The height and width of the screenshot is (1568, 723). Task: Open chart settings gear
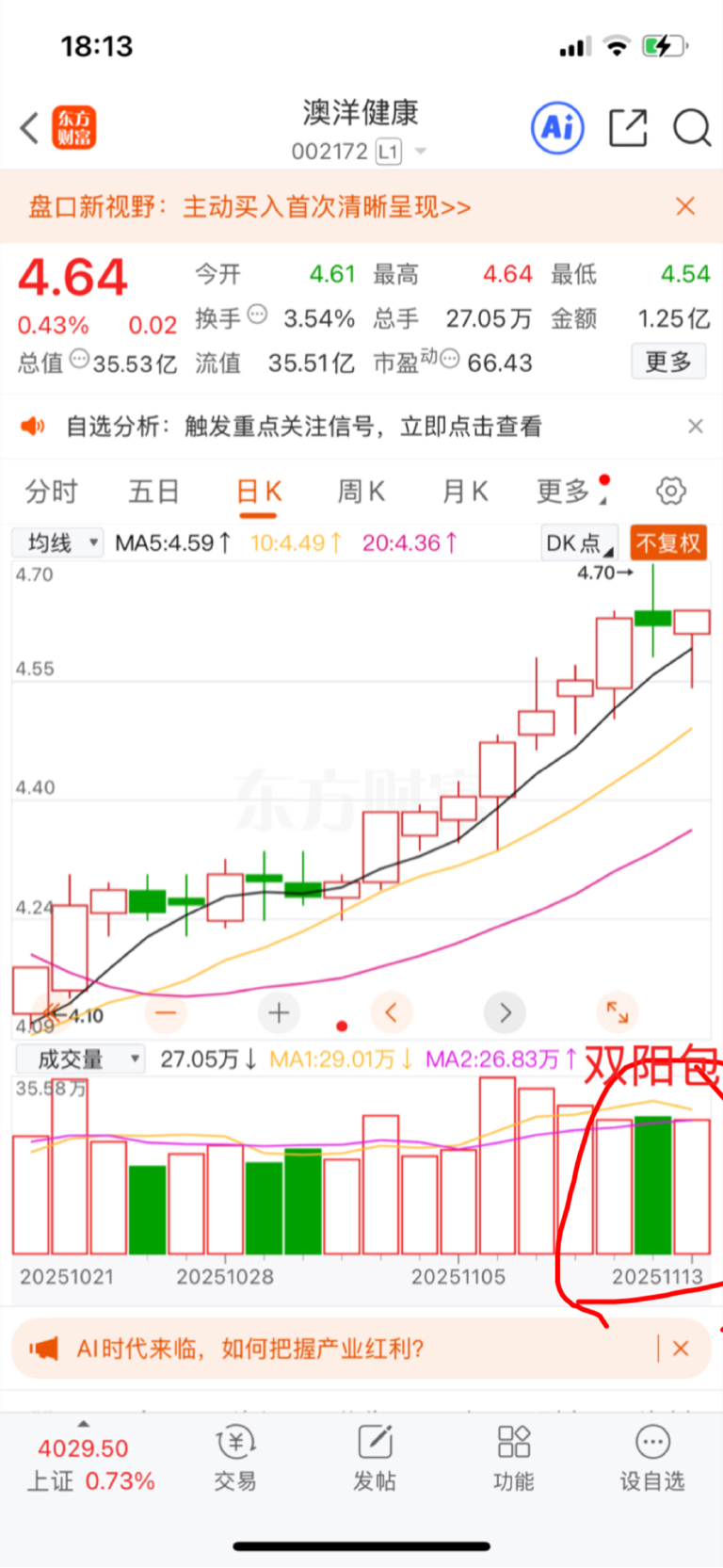click(670, 491)
